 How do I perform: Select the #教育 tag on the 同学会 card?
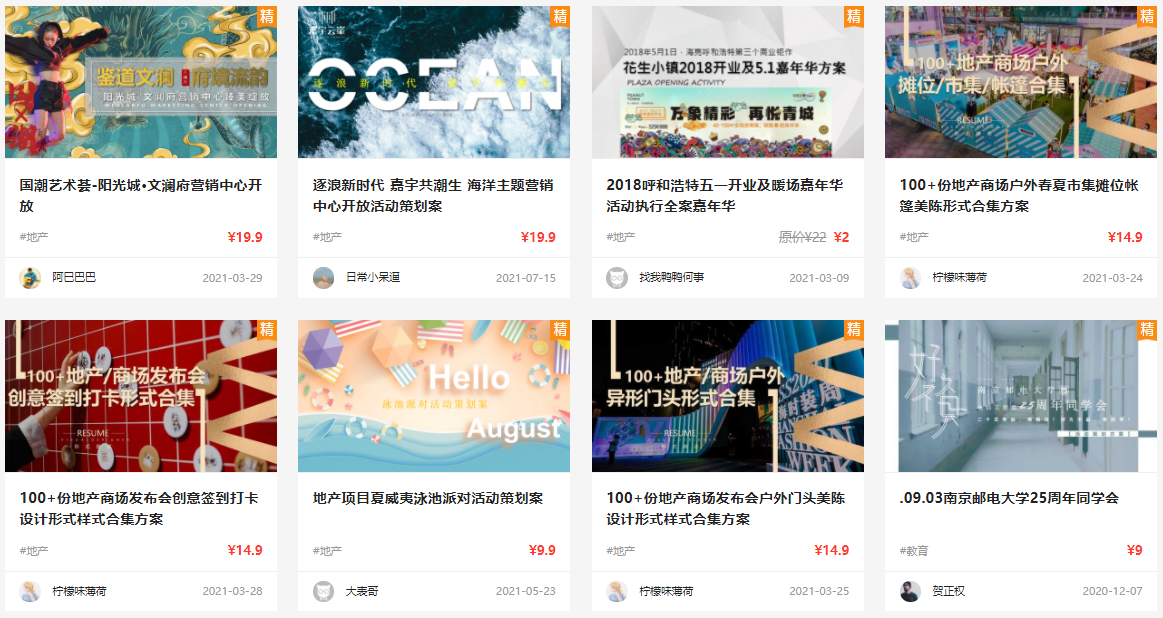[914, 551]
